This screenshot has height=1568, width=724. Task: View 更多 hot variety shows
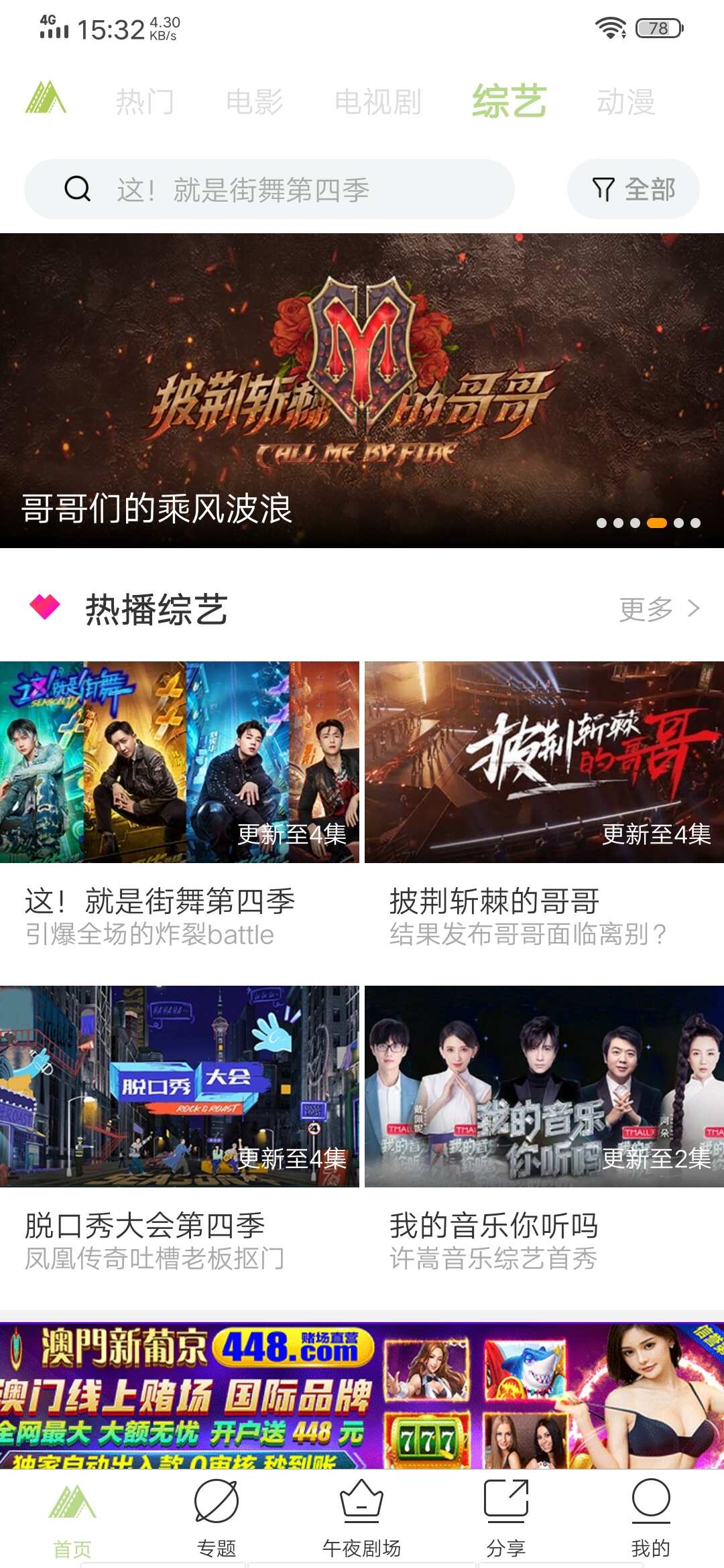pos(658,609)
